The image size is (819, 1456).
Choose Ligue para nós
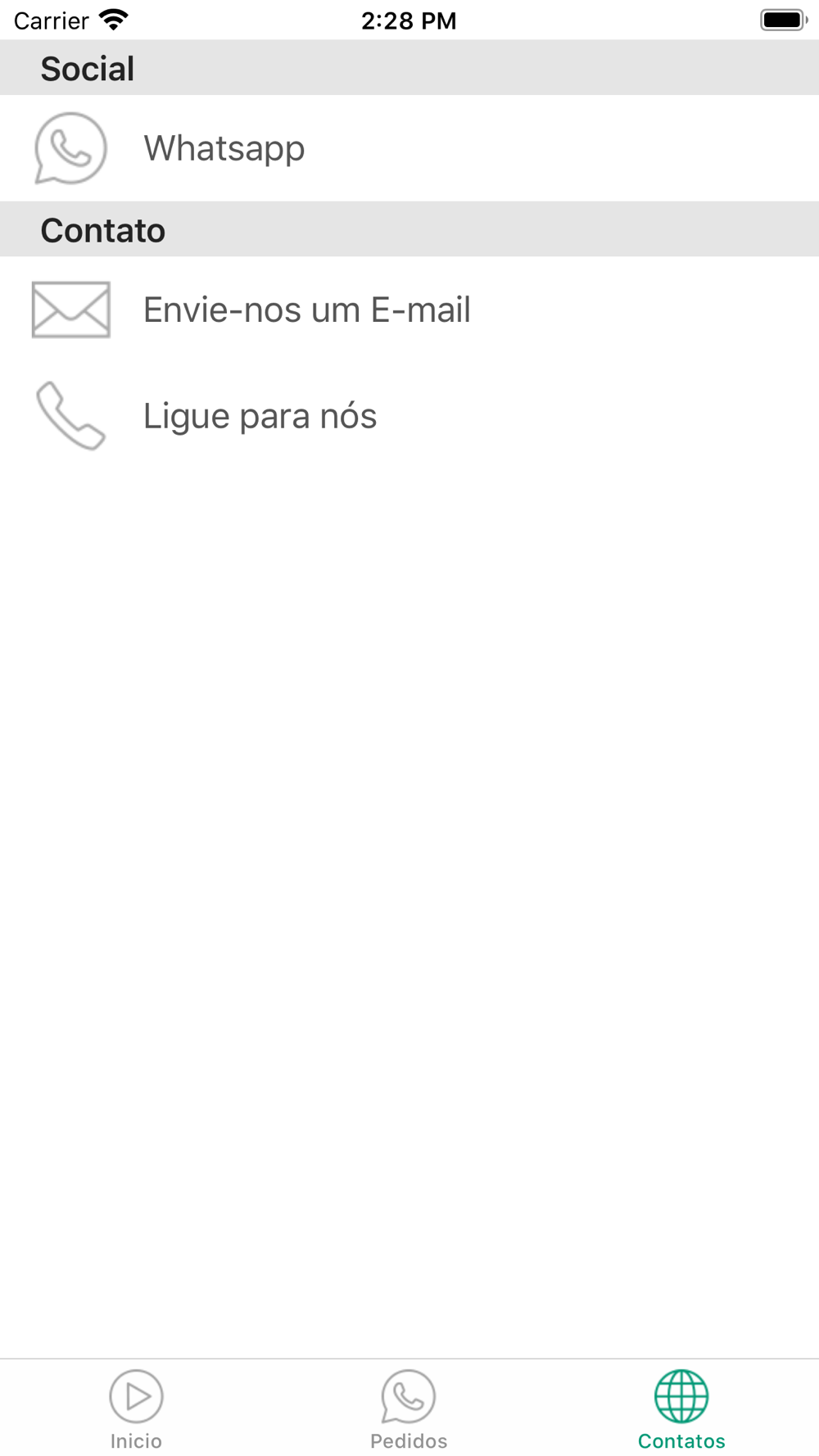(x=260, y=416)
